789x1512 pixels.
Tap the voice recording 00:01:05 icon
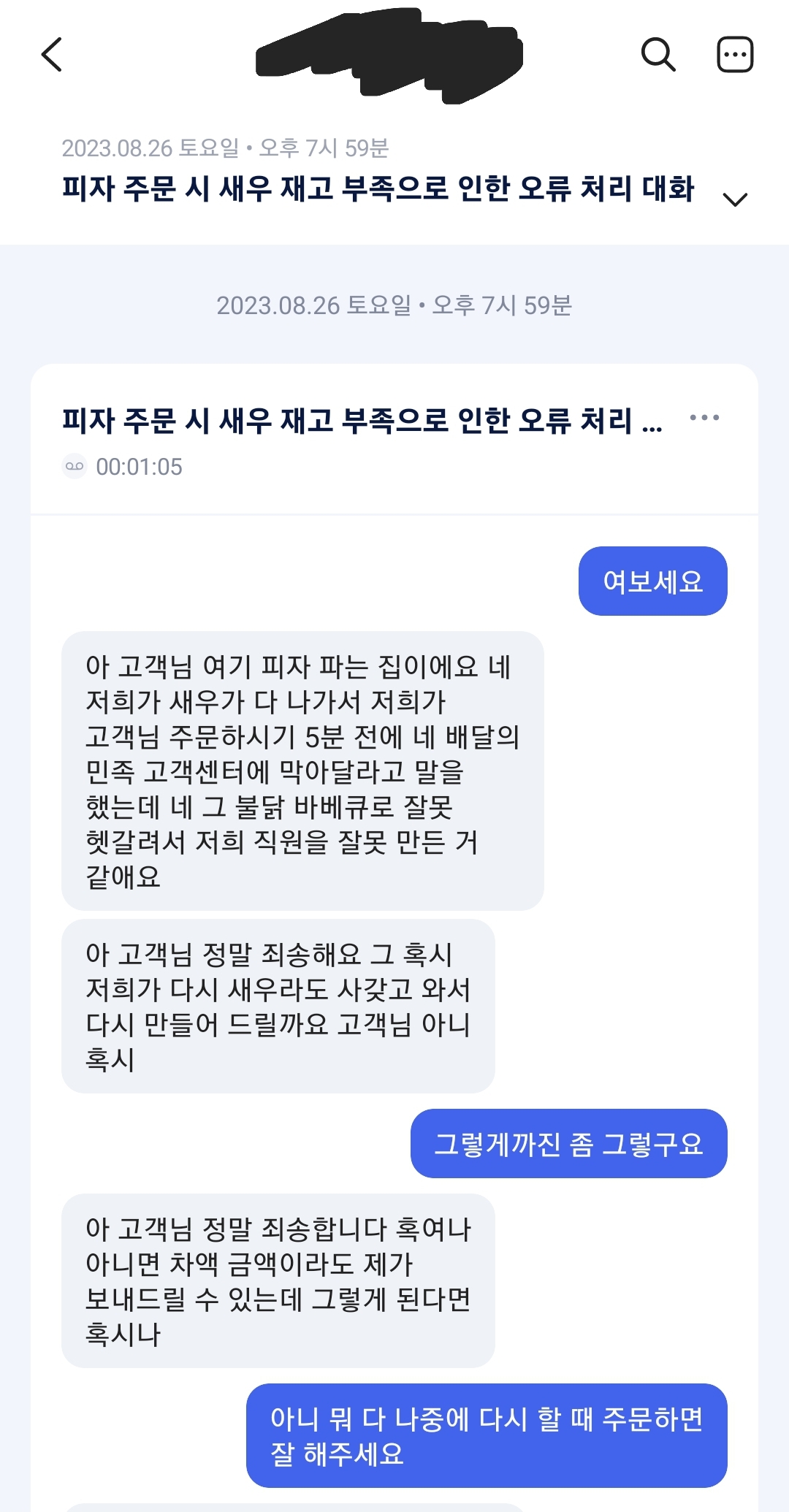coord(75,466)
